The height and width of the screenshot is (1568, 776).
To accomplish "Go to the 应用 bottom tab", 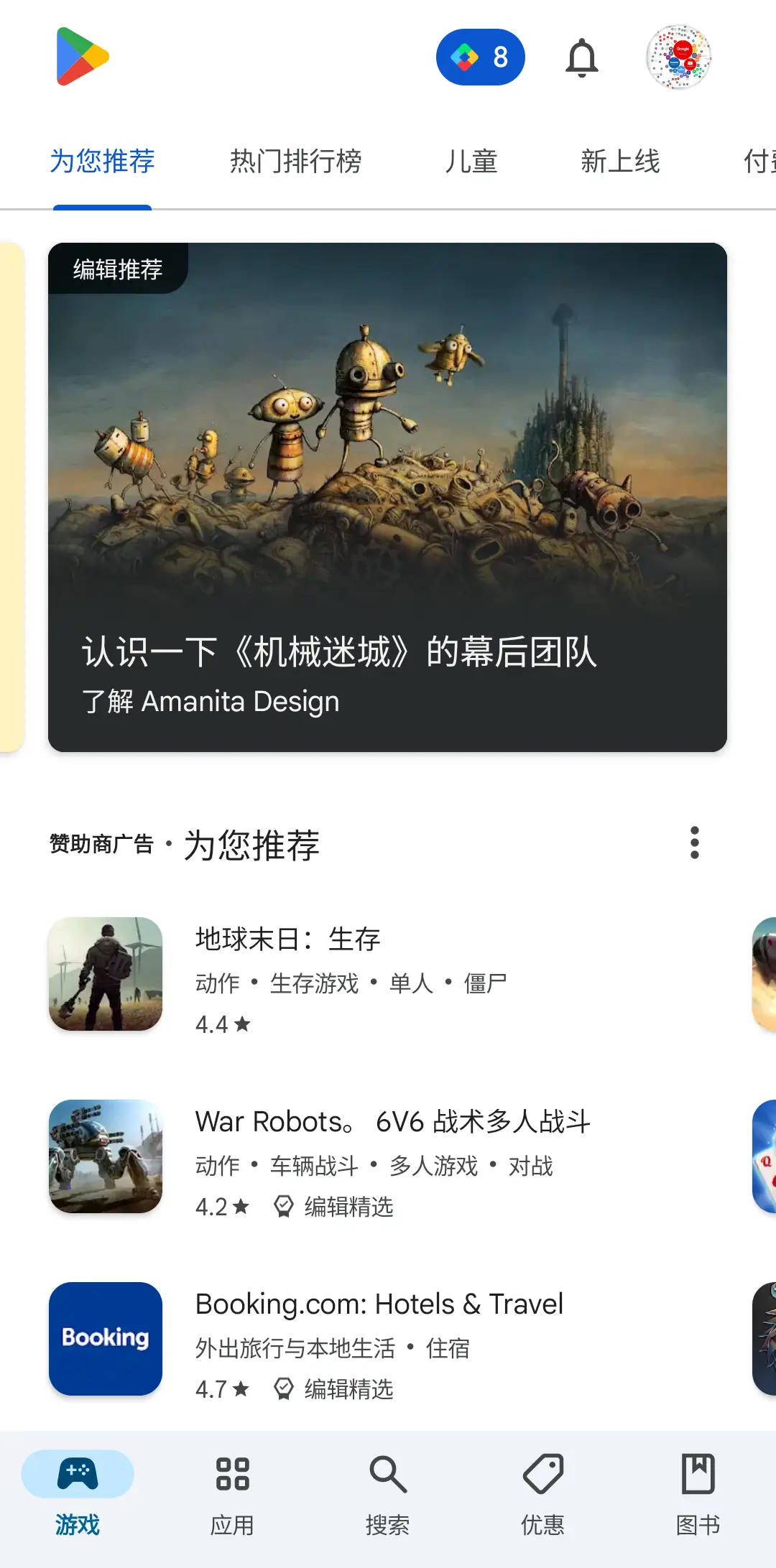I will (232, 1494).
